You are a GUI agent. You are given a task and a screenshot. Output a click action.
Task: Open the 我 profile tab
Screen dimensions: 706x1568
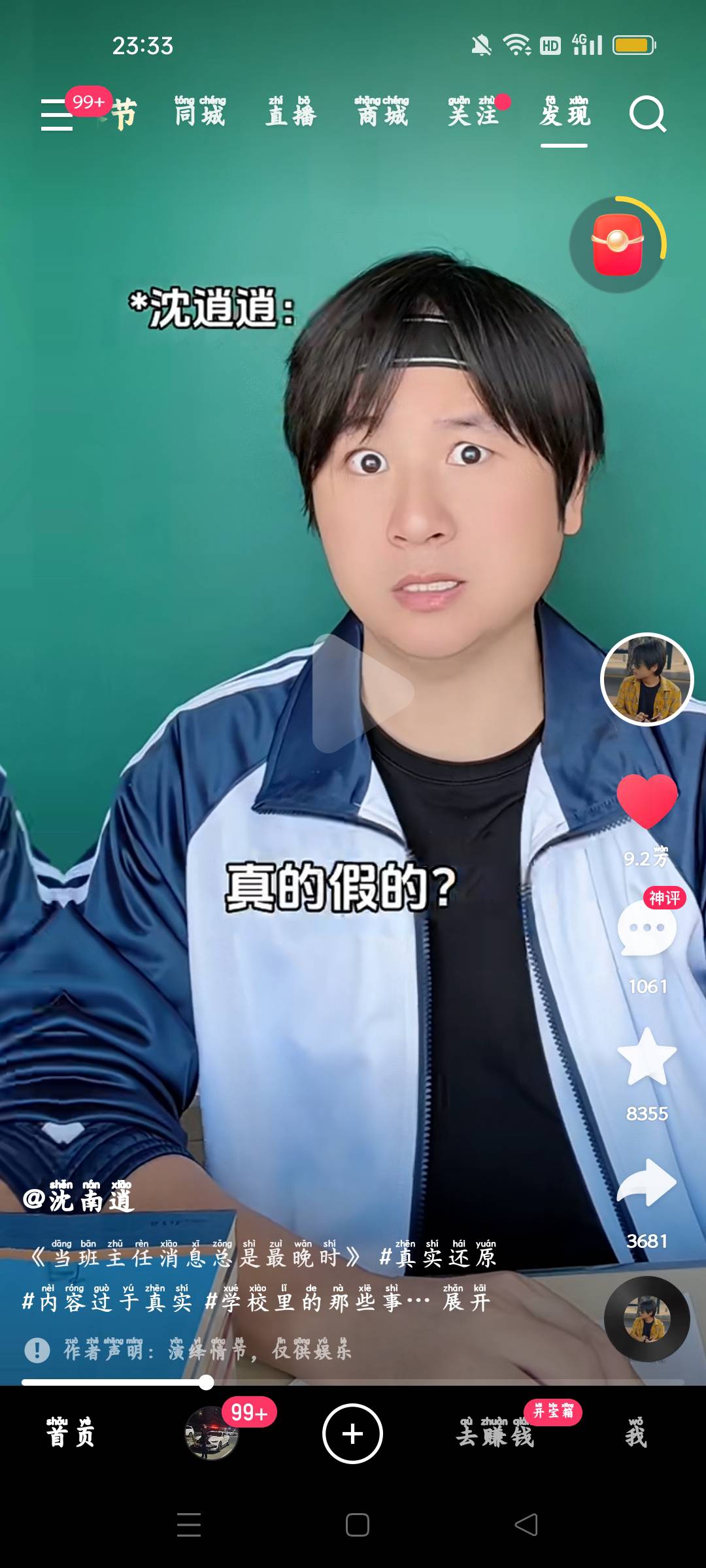tap(635, 1434)
